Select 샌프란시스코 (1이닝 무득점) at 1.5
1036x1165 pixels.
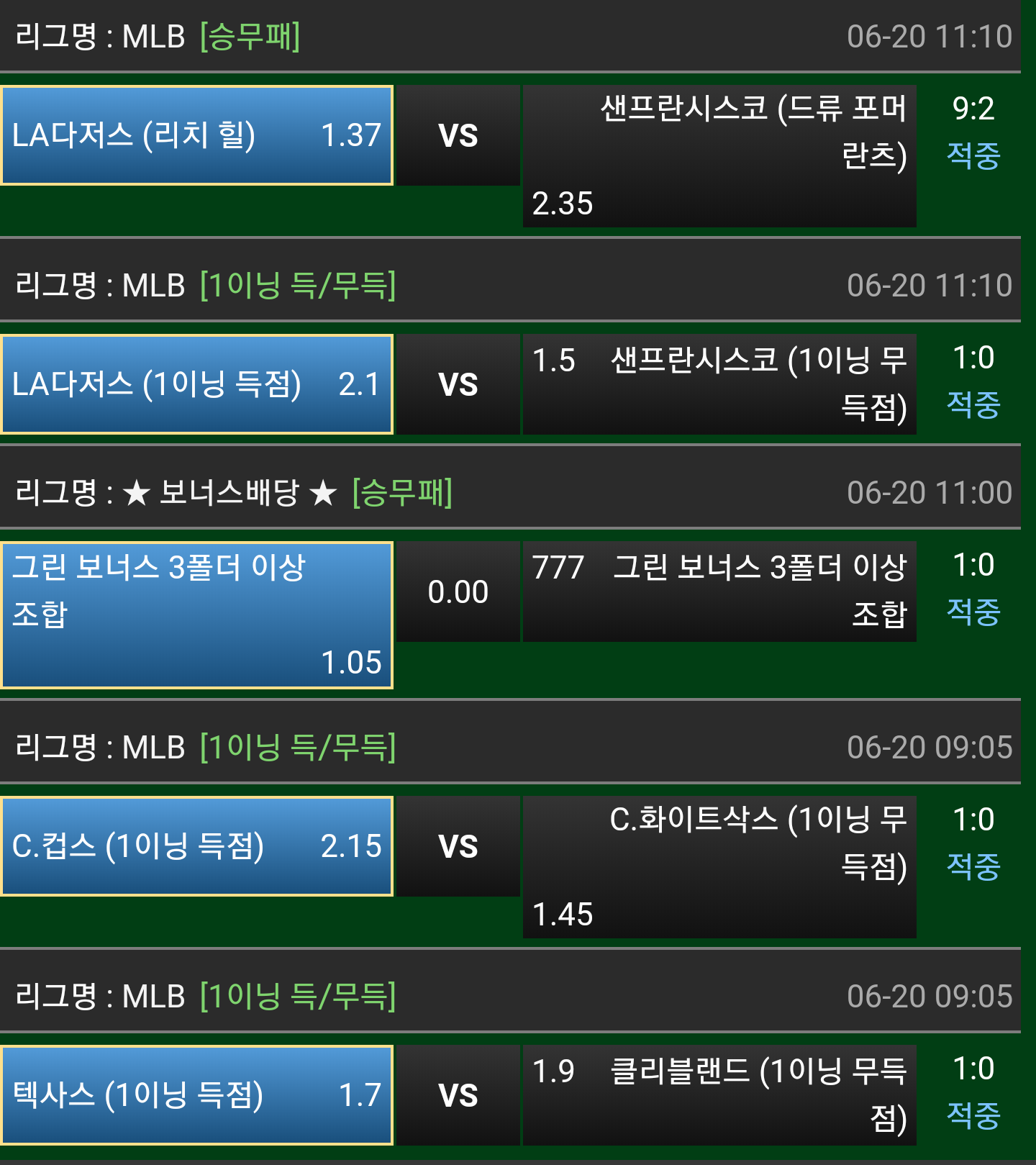pos(719,384)
